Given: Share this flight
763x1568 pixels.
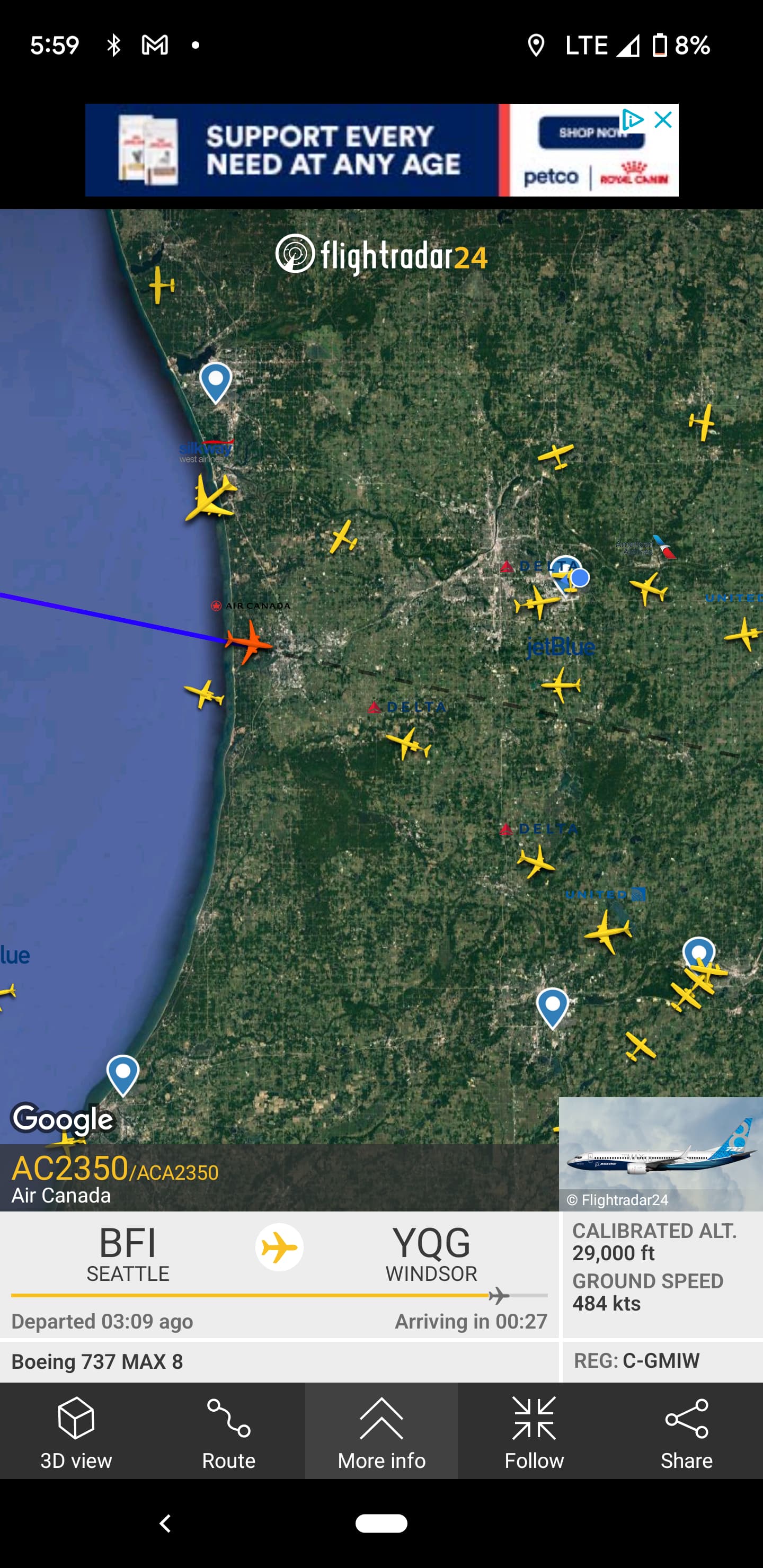Looking at the screenshot, I should pyautogui.click(x=686, y=1430).
